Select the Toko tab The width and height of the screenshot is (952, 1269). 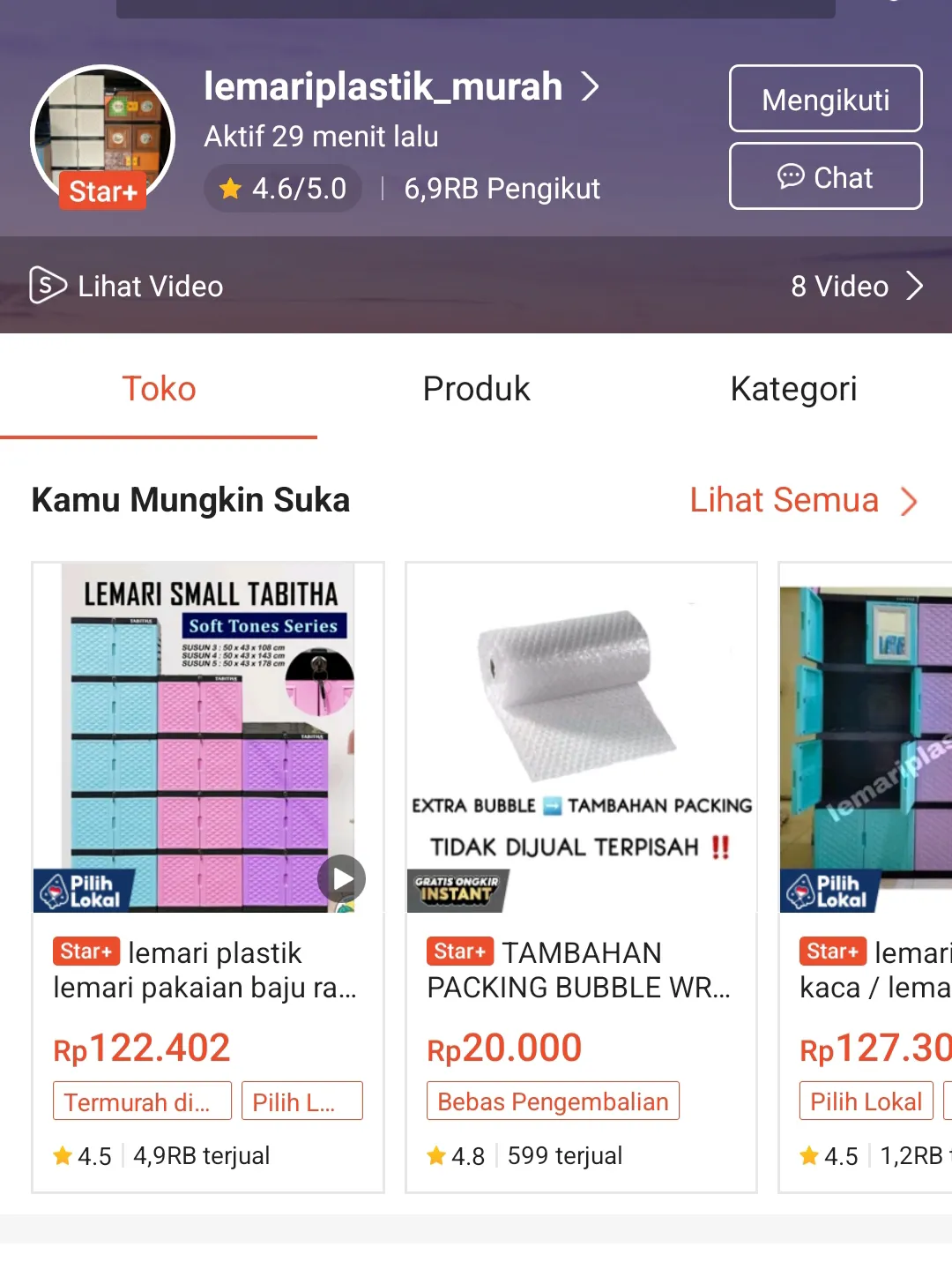click(x=159, y=389)
